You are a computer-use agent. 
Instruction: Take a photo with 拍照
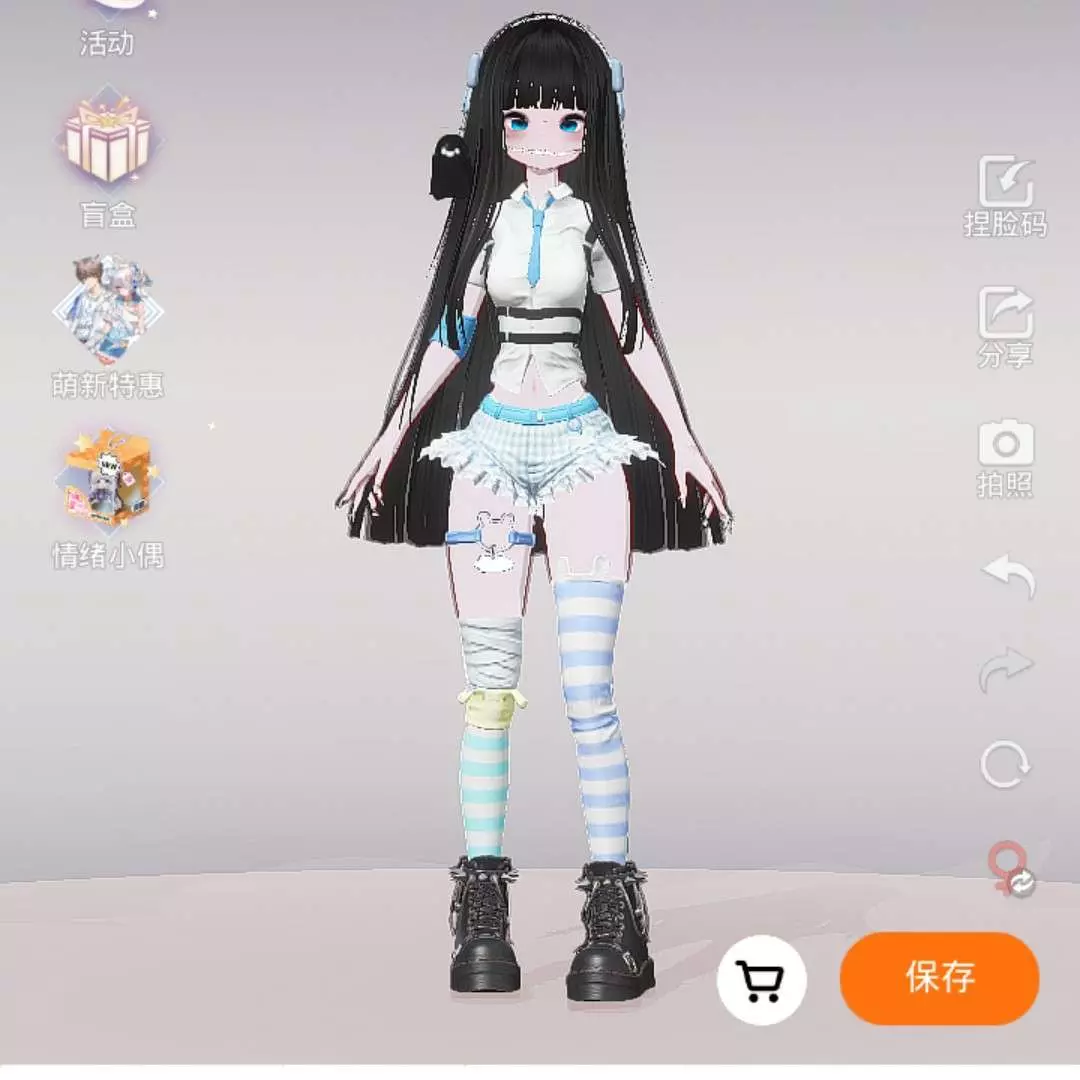click(1005, 456)
